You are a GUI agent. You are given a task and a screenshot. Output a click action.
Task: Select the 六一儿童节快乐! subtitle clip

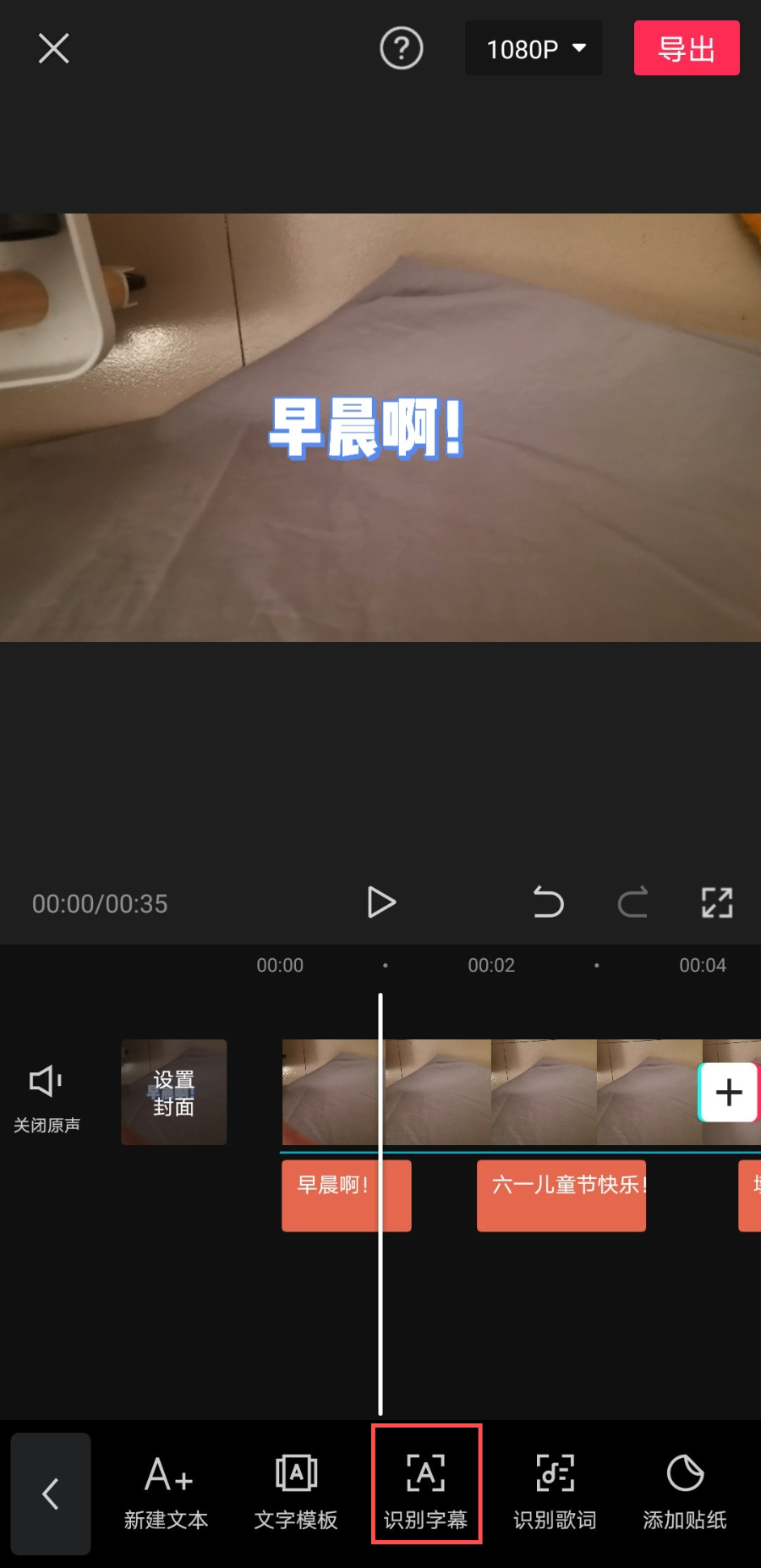pyautogui.click(x=561, y=1194)
